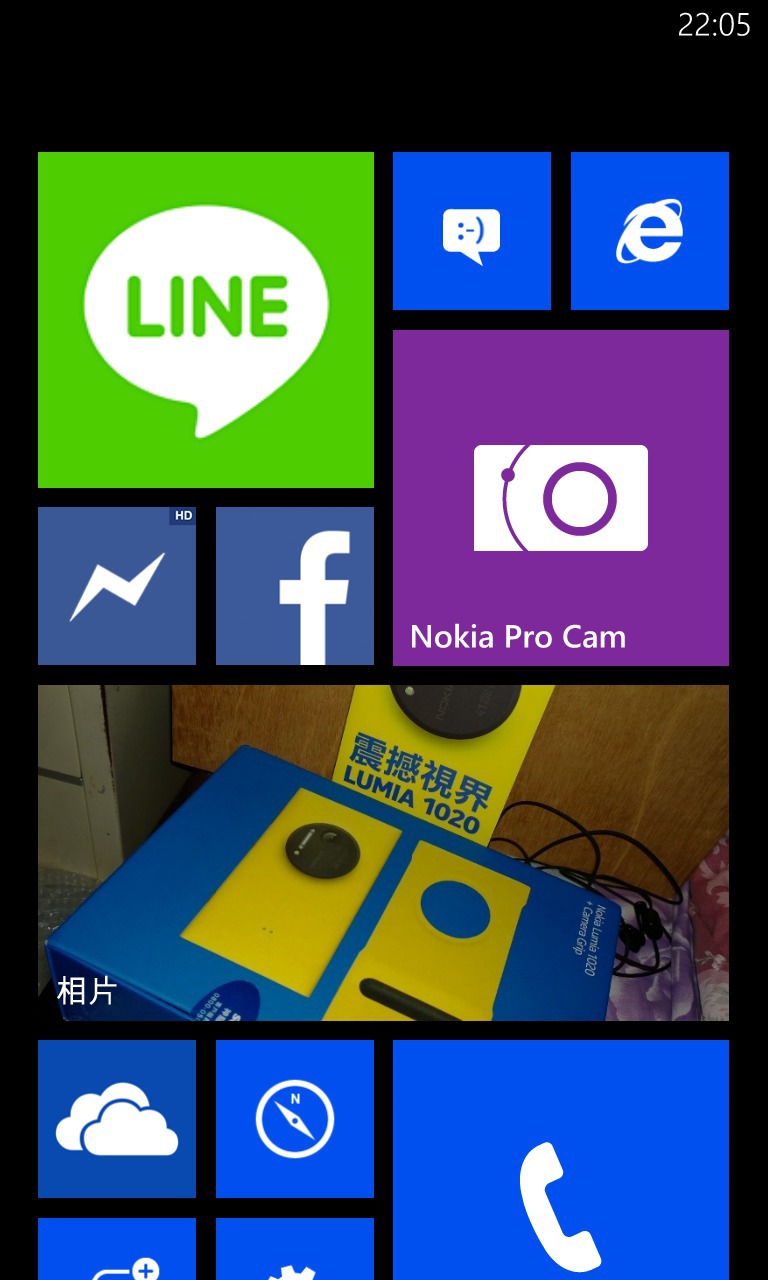Open the Nokia Pro Cam tile

(561, 498)
